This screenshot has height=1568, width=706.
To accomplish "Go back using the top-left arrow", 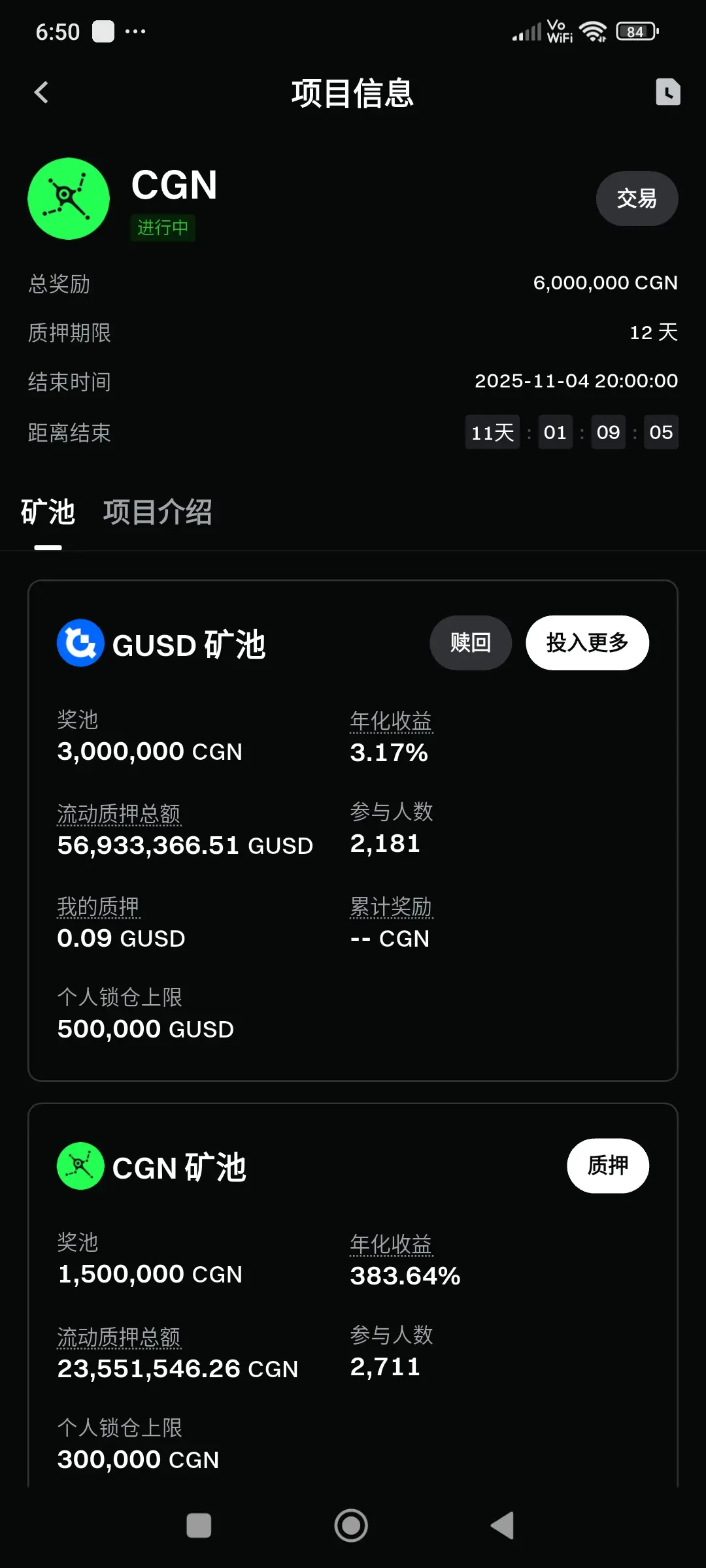I will [41, 92].
